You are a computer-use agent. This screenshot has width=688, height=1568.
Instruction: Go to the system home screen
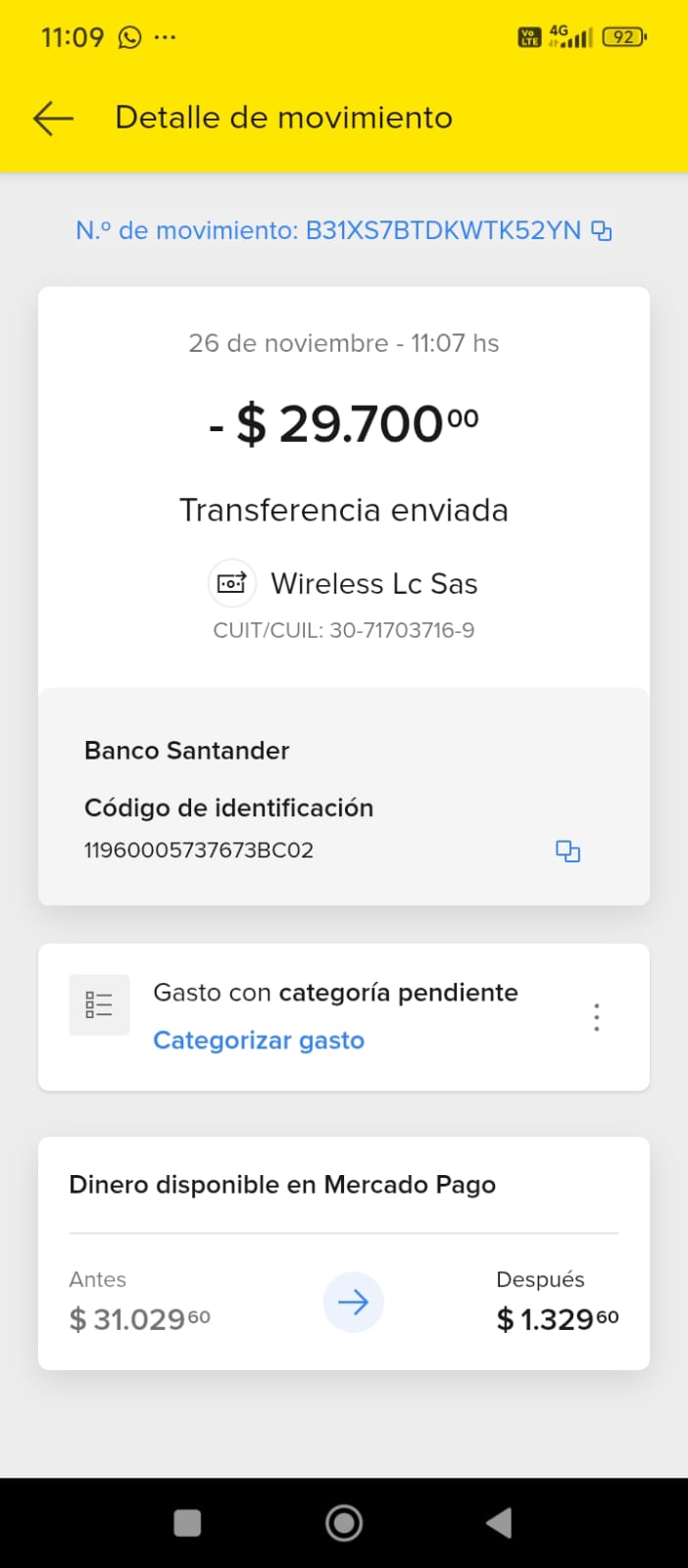[x=344, y=1523]
